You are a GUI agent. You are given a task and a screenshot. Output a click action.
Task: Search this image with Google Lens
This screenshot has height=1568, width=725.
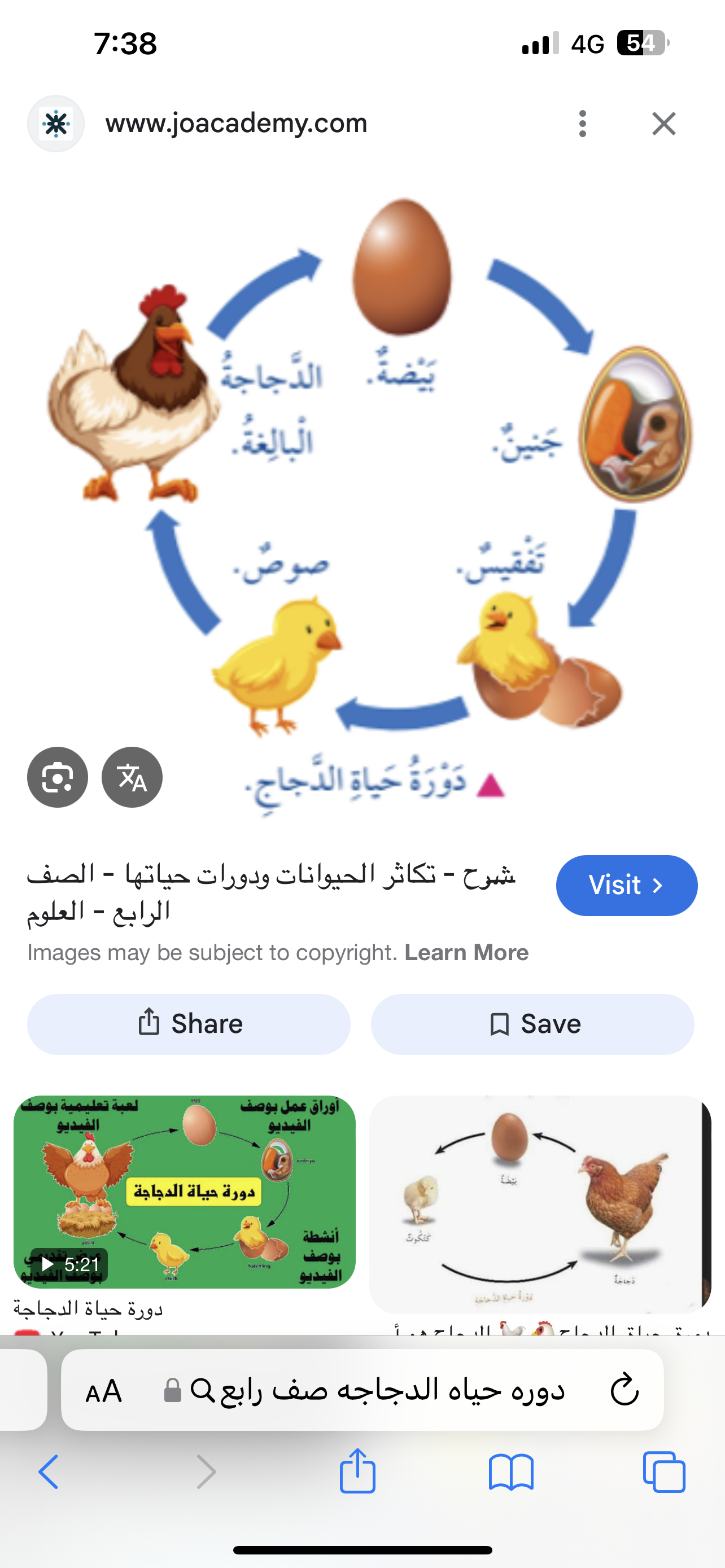click(58, 777)
